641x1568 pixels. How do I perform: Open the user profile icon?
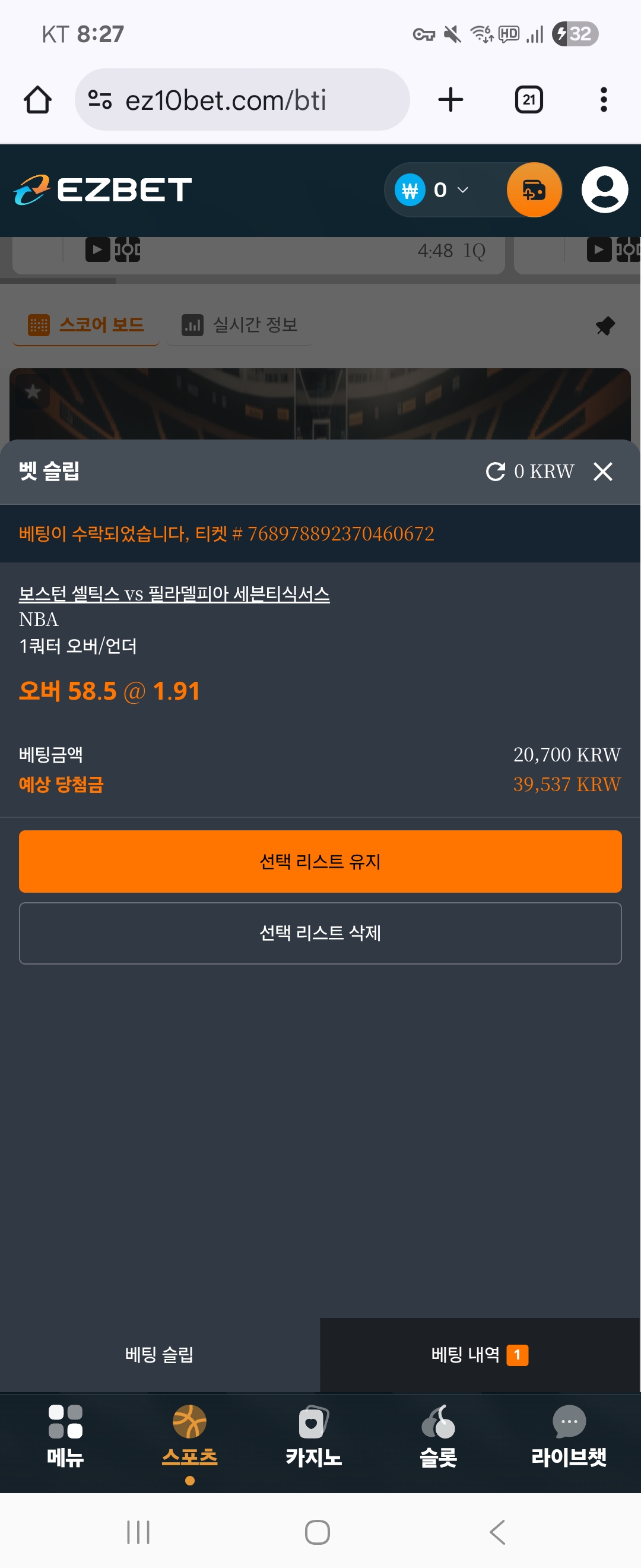(x=604, y=190)
